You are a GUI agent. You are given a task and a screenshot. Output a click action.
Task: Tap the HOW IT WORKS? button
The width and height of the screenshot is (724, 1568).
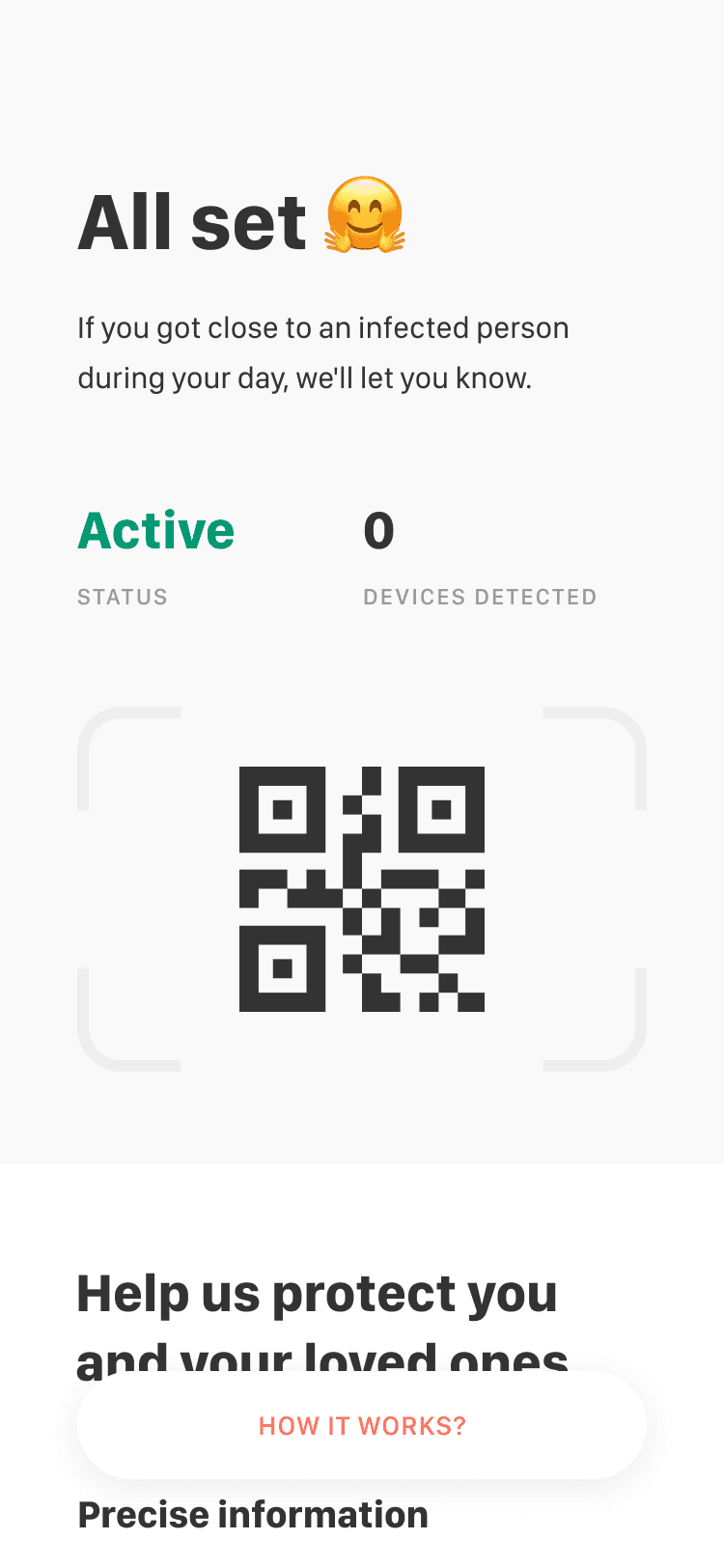tap(362, 1425)
